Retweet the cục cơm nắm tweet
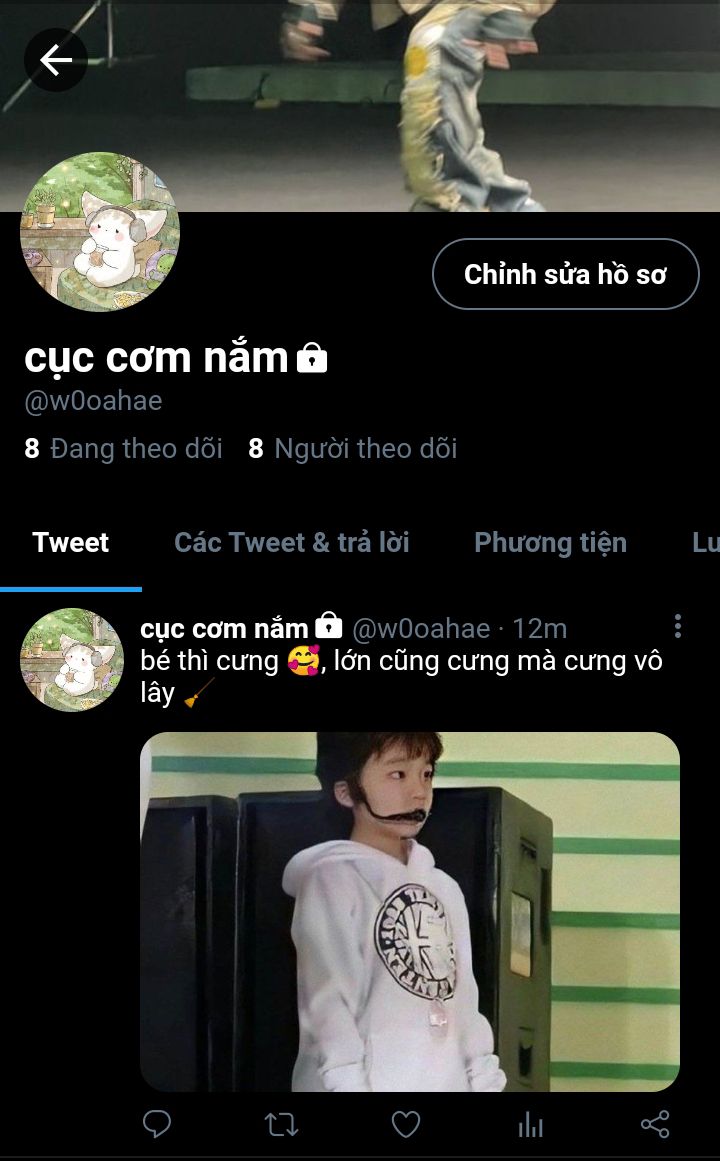The height and width of the screenshot is (1161, 720). point(281,1124)
